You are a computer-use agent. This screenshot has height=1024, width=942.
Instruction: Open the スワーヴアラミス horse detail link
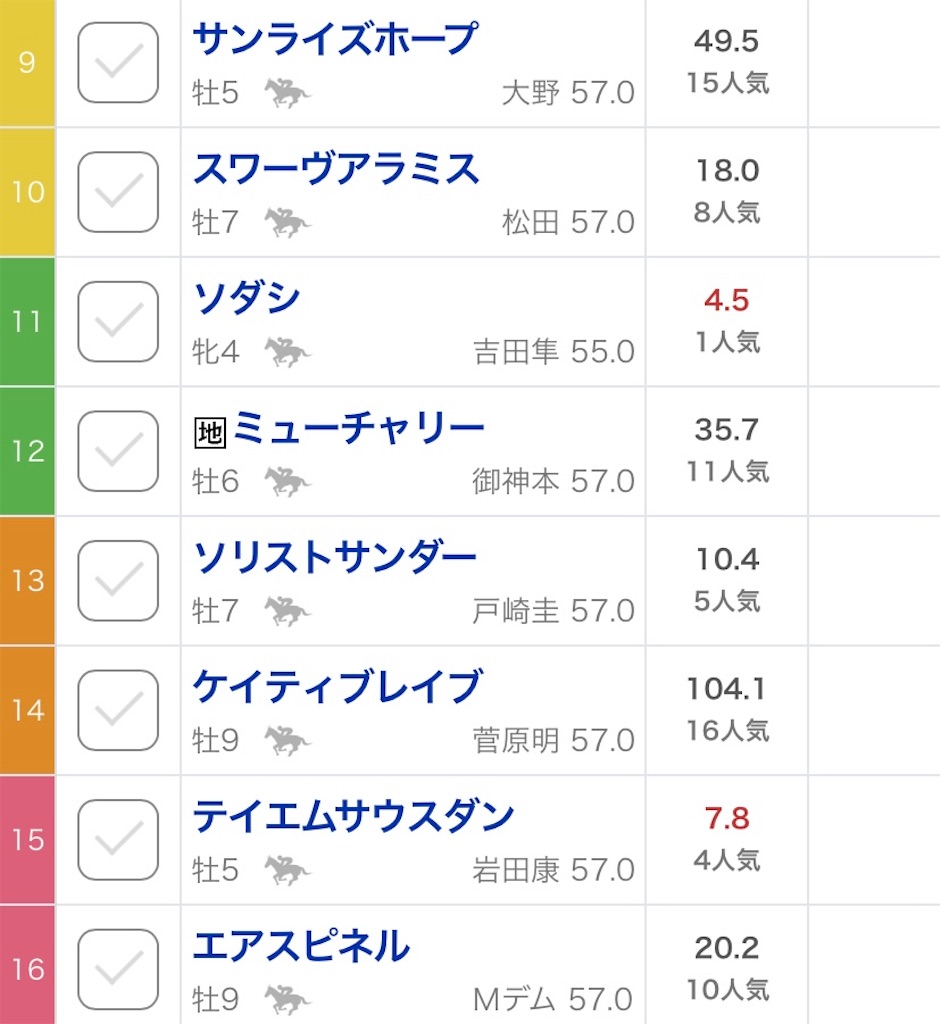[335, 166]
